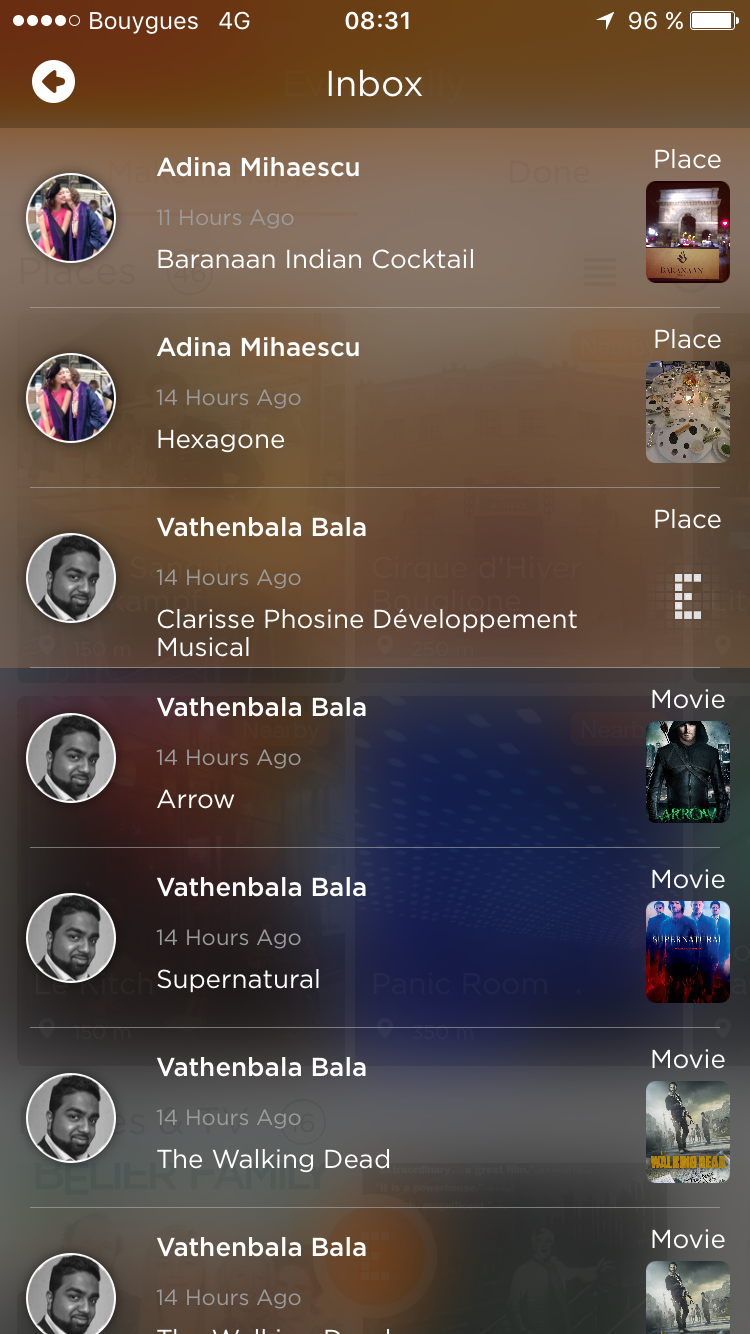The image size is (750, 1334).
Task: Tap Vathenbala Bala's avatar on the Arrow item
Action: [71, 757]
